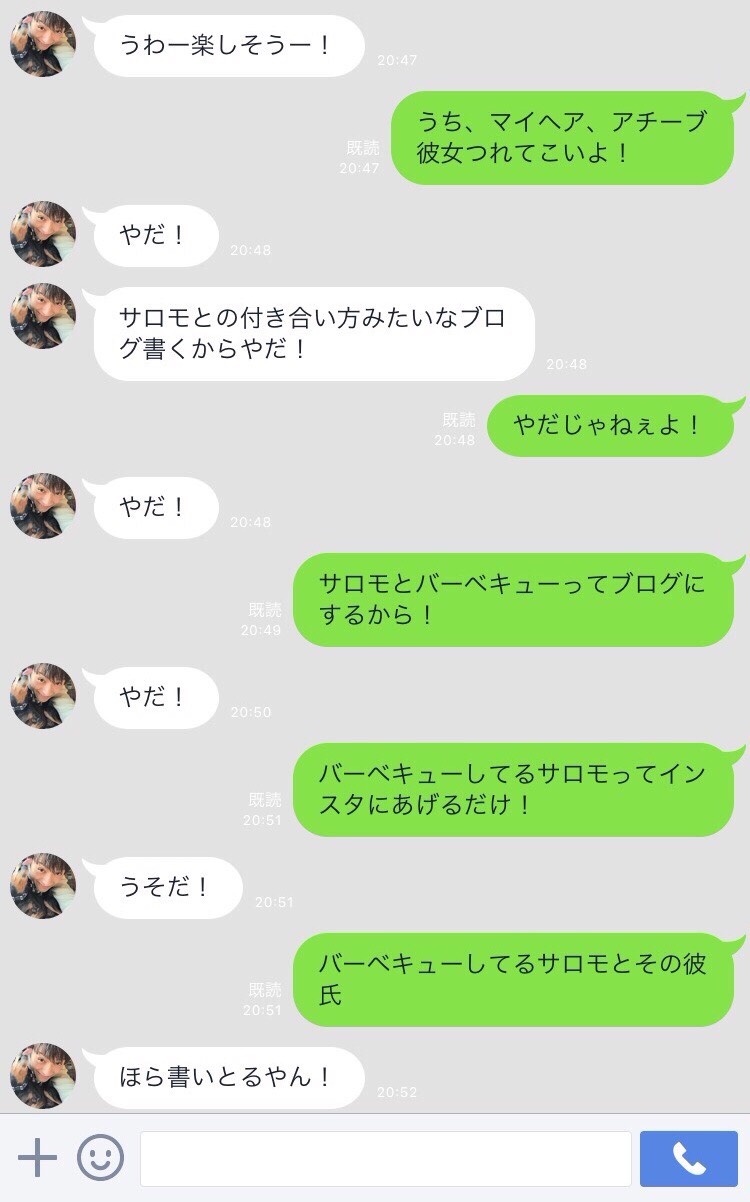Screen dimensions: 750x1202
Task: Open the emoji sticker picker
Action: pyautogui.click(x=100, y=1158)
